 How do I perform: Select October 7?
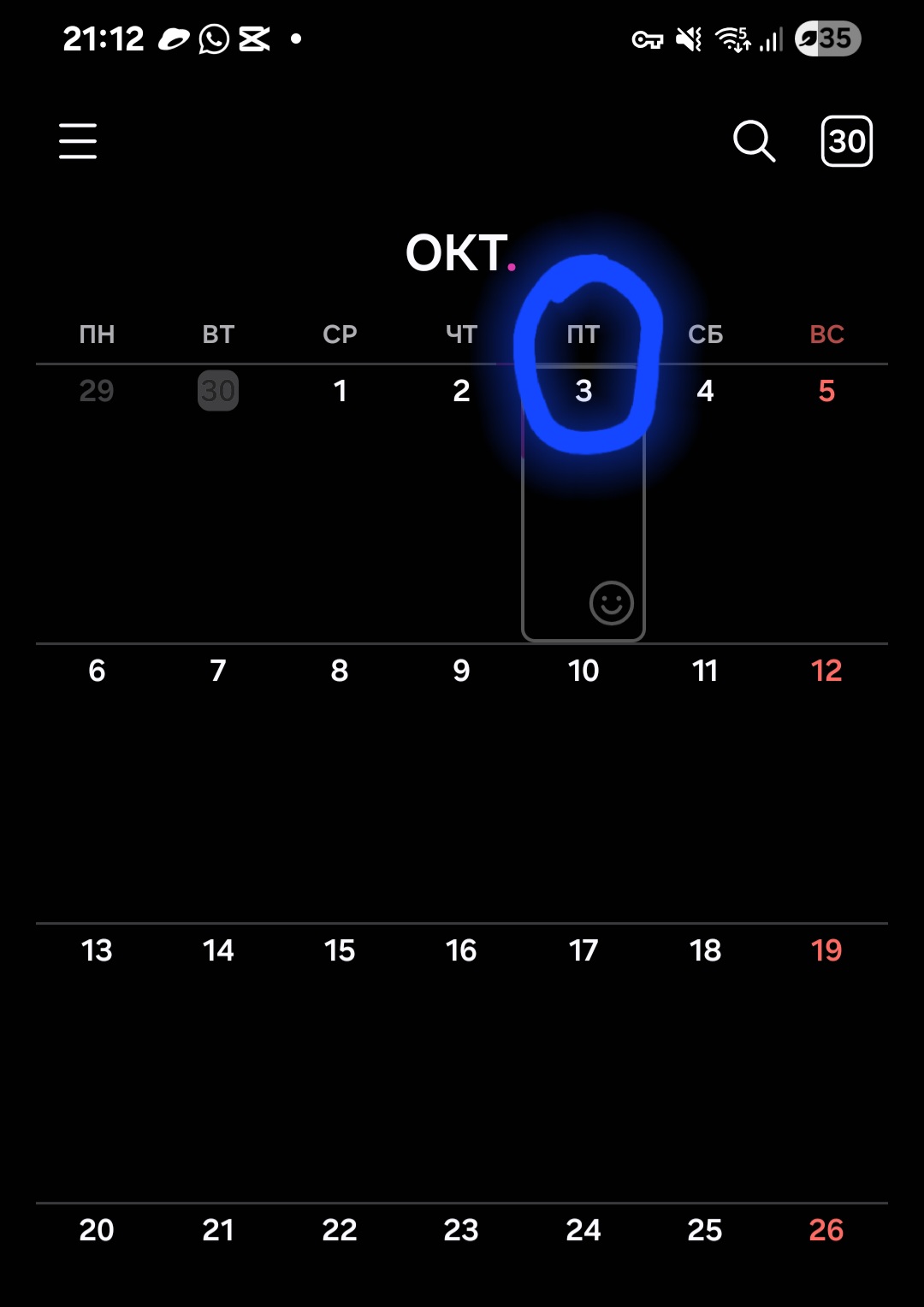218,671
